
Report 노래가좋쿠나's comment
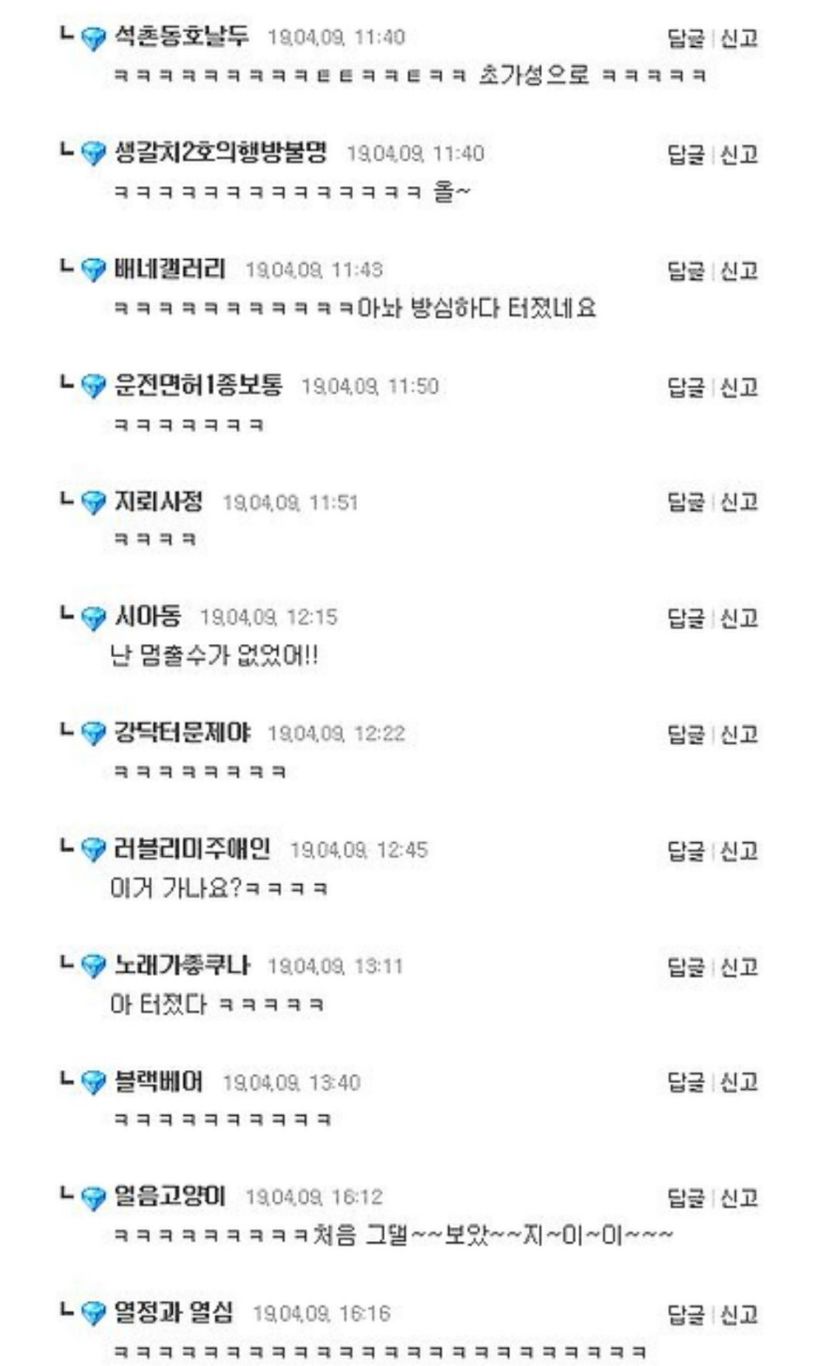[739, 967]
